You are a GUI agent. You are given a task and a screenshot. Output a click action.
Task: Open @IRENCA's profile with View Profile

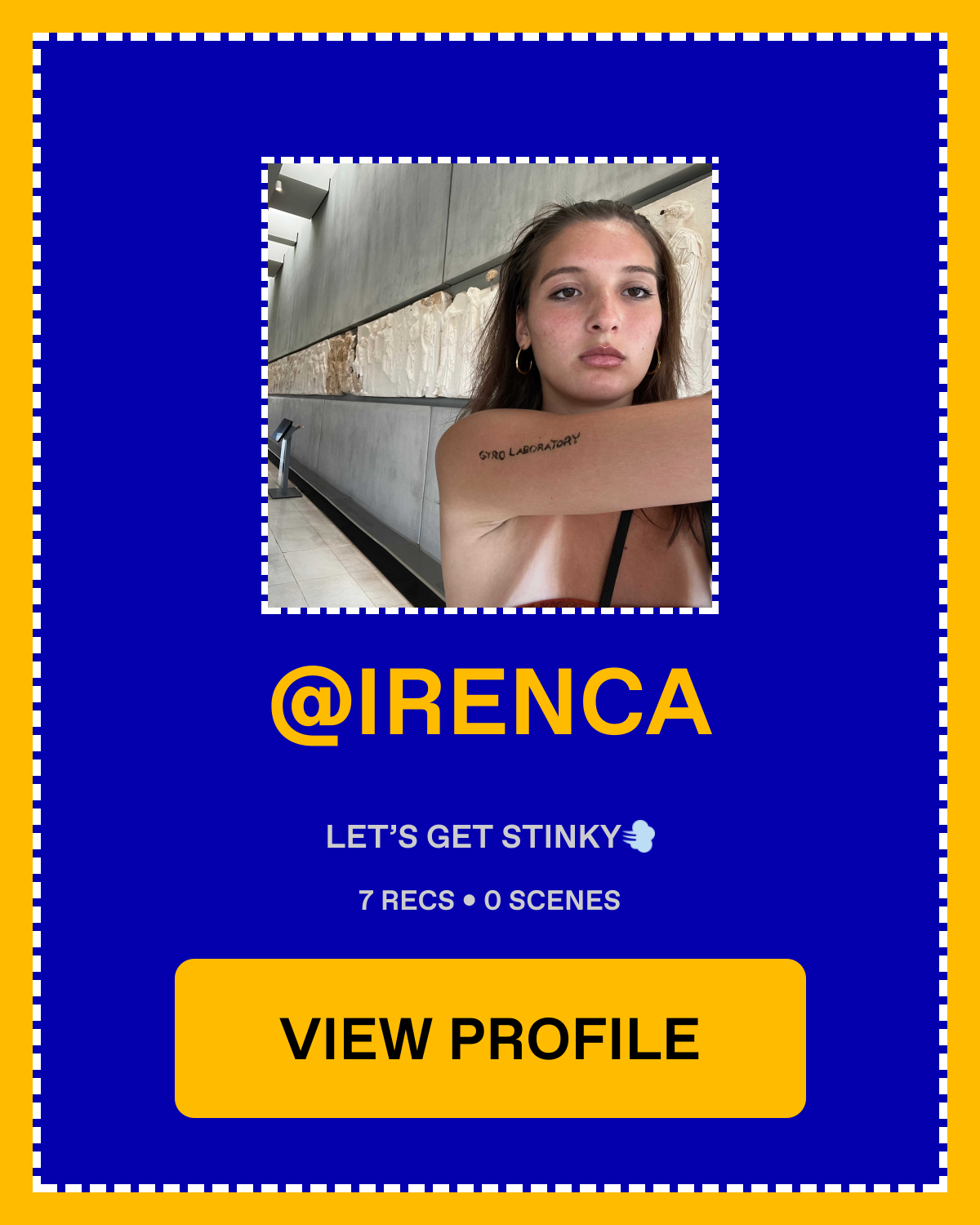pyautogui.click(x=490, y=1038)
